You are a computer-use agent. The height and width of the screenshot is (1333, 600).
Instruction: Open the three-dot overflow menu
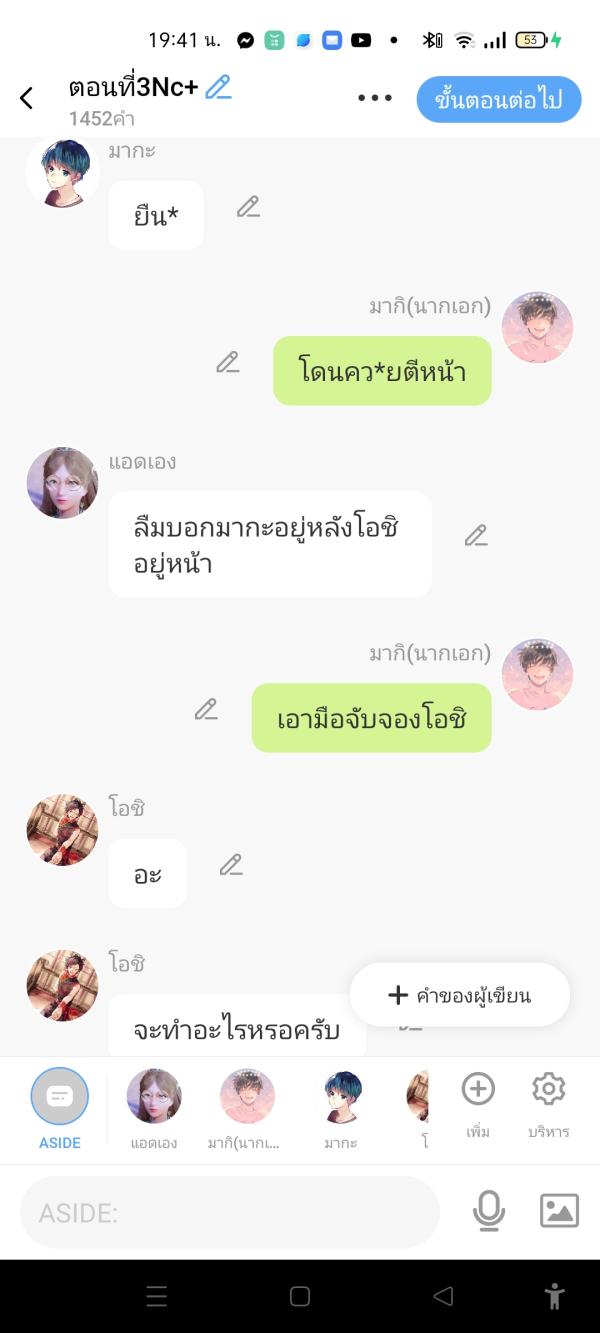coord(374,98)
